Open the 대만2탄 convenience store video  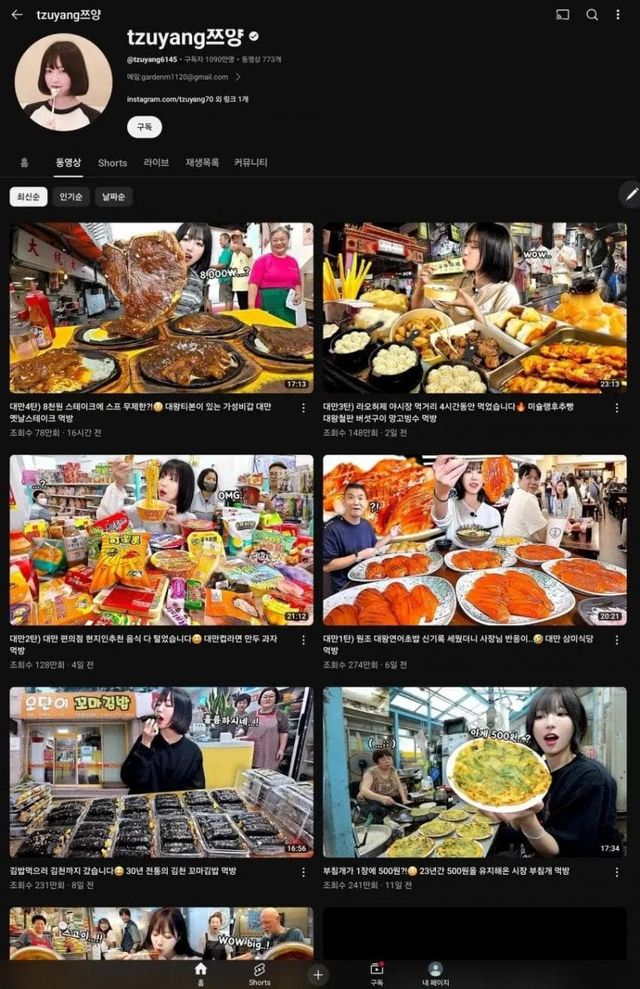[x=161, y=540]
